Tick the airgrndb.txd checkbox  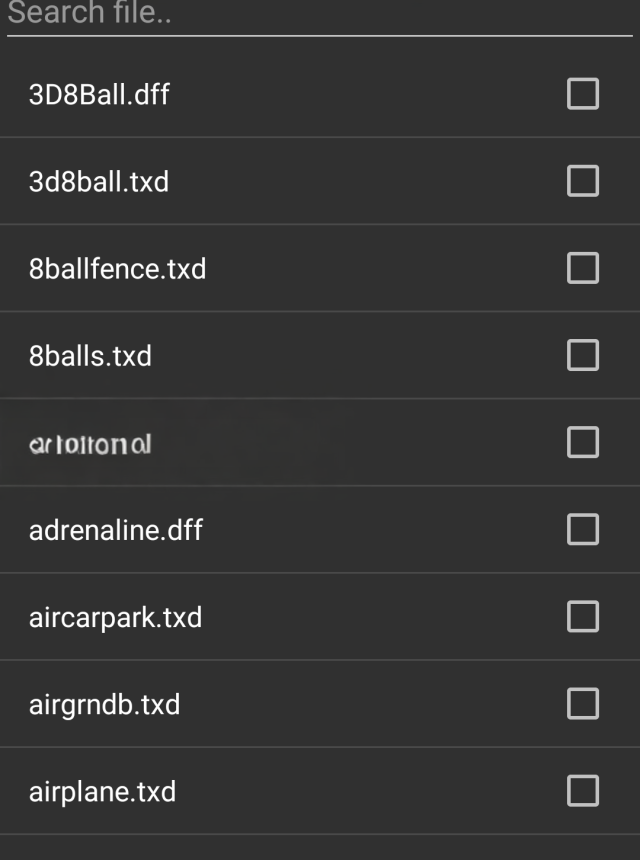pyautogui.click(x=583, y=704)
